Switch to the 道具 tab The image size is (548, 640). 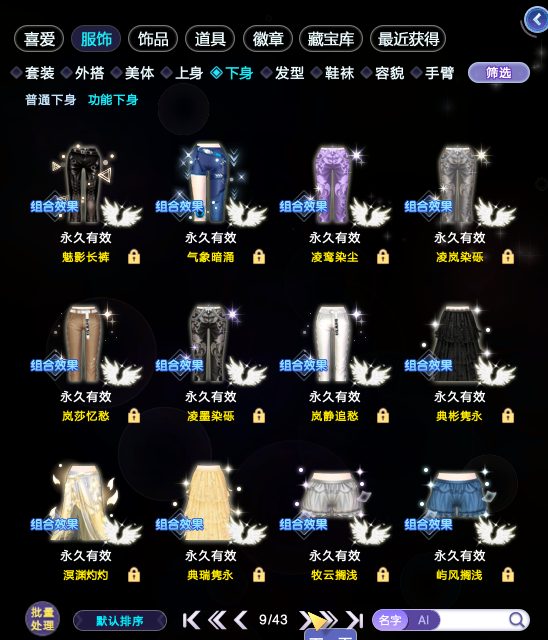[210, 39]
